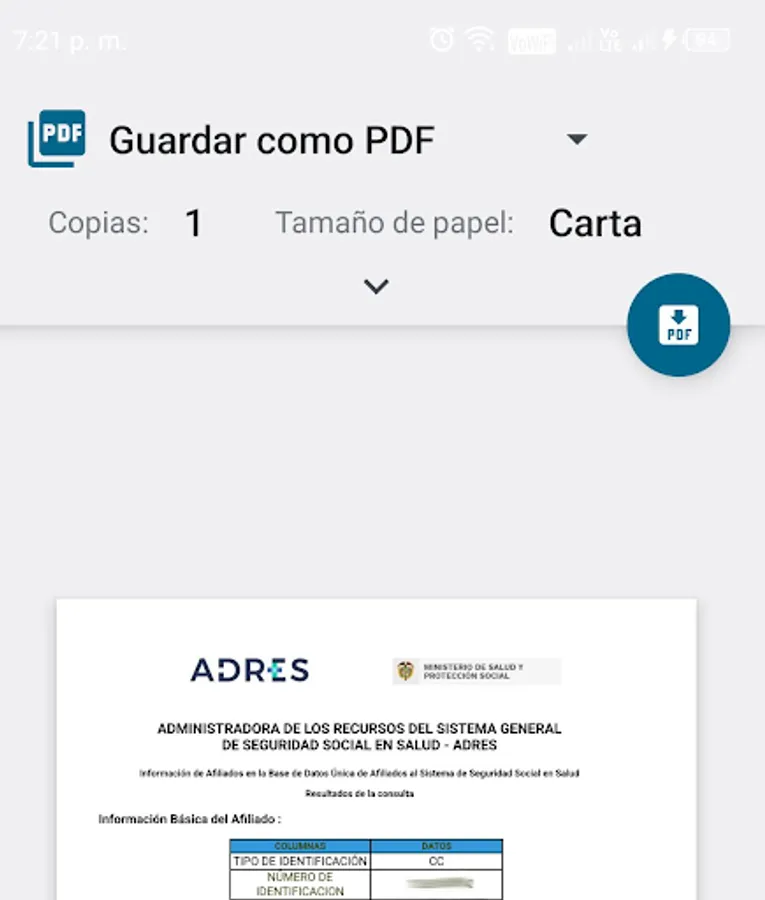Tap the VoWiFi indicator in the status bar

(532, 40)
